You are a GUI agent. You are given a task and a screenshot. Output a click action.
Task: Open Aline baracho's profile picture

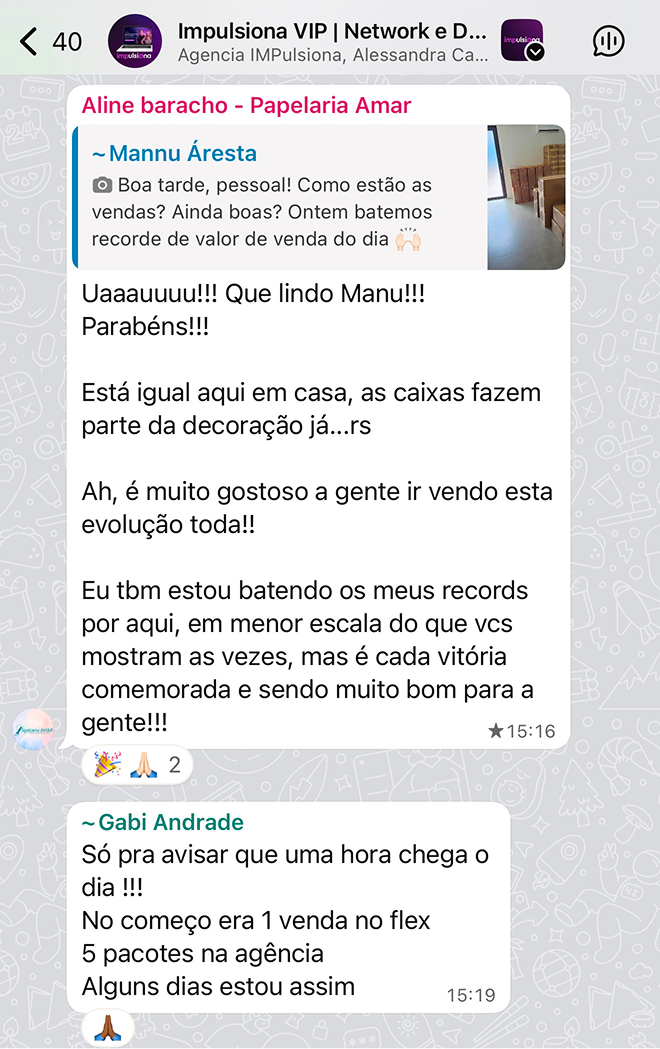pos(35,728)
